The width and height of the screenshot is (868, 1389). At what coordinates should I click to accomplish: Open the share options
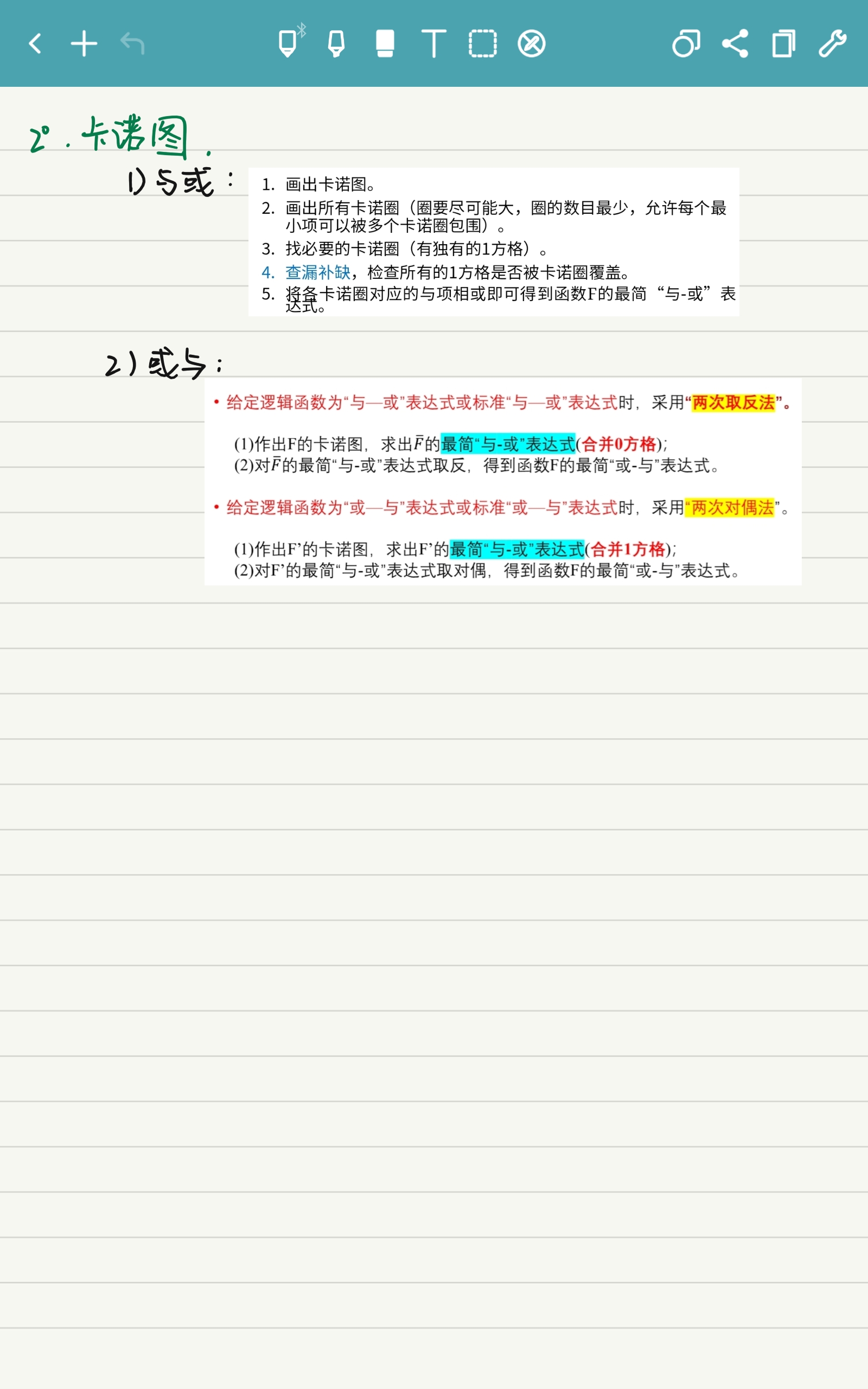(737, 43)
